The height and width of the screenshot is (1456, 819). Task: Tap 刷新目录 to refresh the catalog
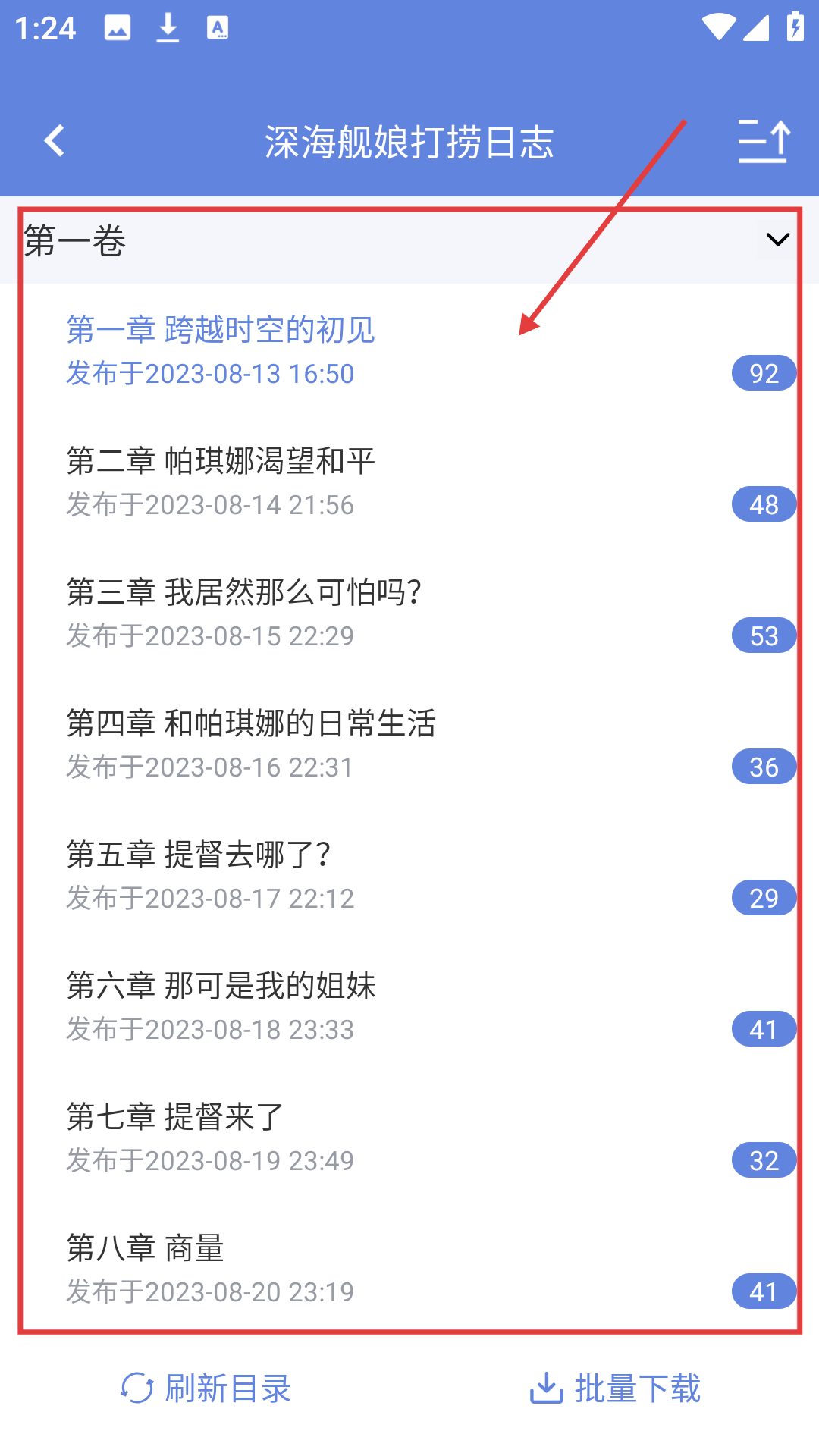[206, 1389]
